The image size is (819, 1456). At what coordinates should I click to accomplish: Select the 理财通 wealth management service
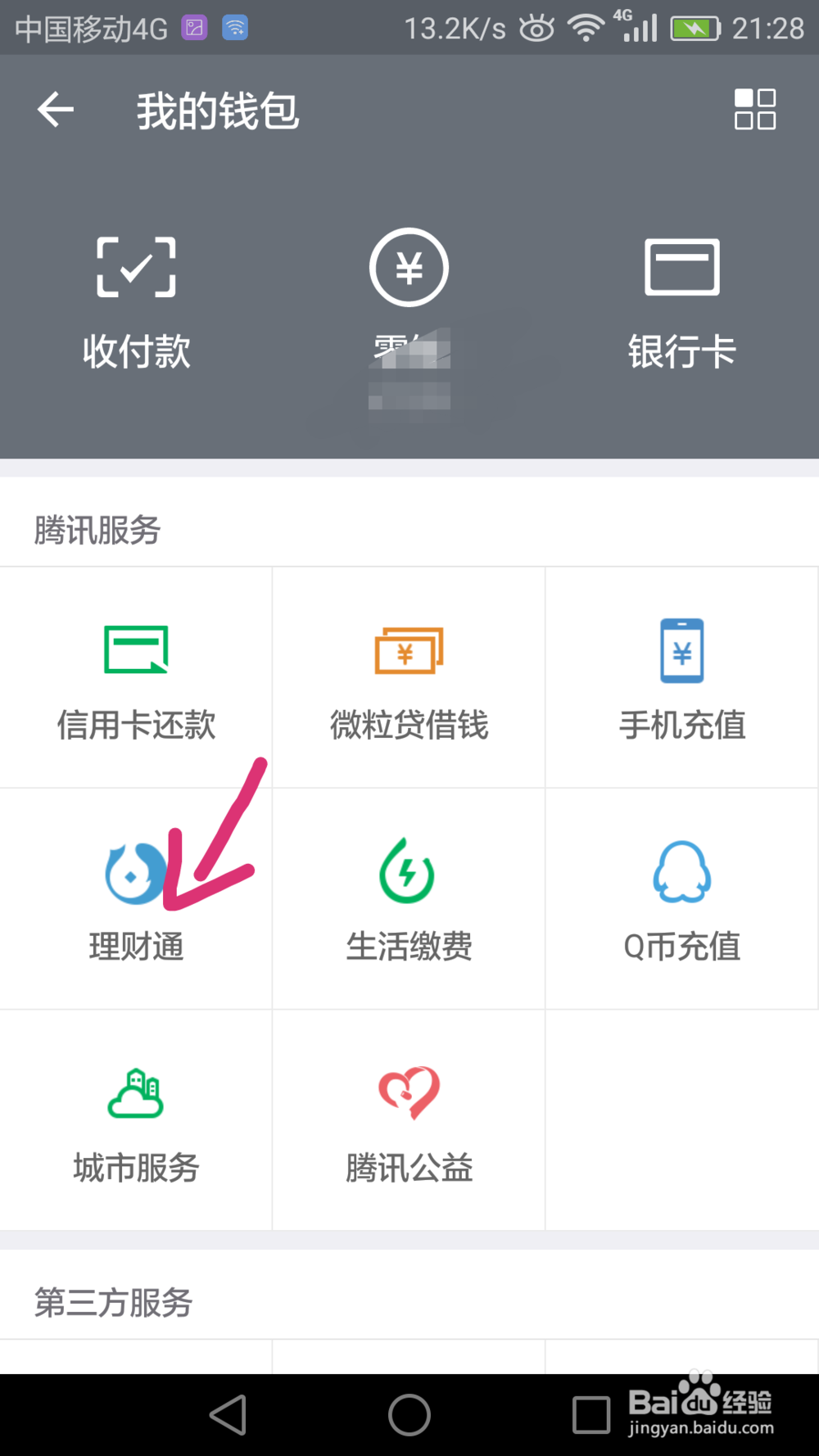(x=136, y=901)
